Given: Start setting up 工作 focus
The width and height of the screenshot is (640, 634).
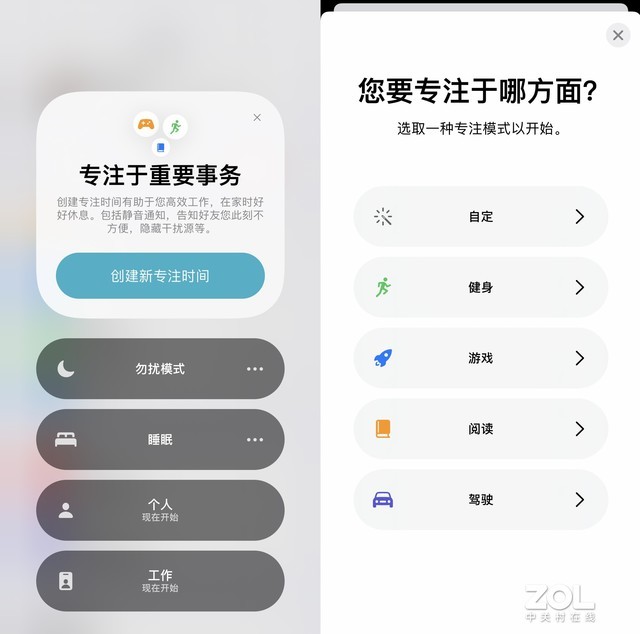Looking at the screenshot, I should point(160,581).
